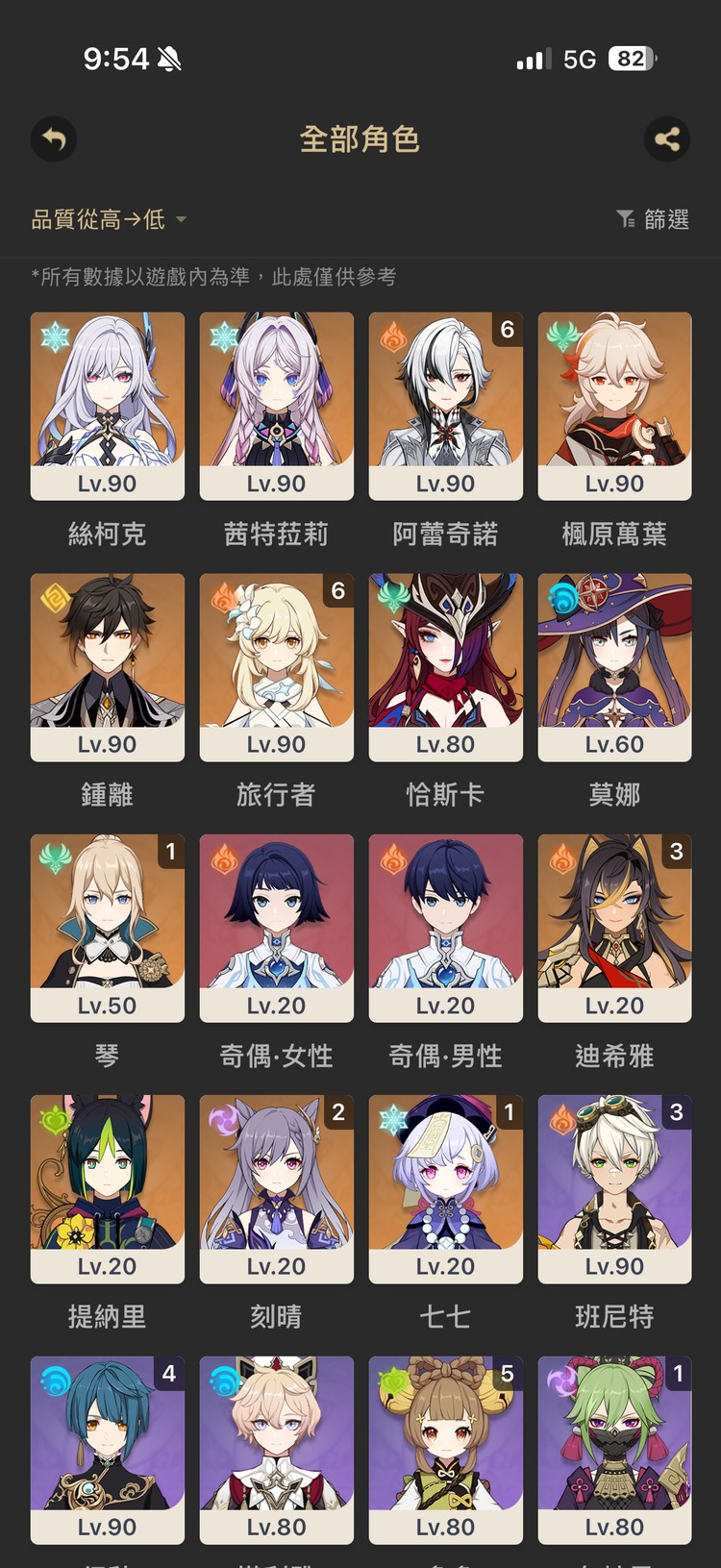Share the character list
The width and height of the screenshot is (721, 1568).
(x=667, y=139)
